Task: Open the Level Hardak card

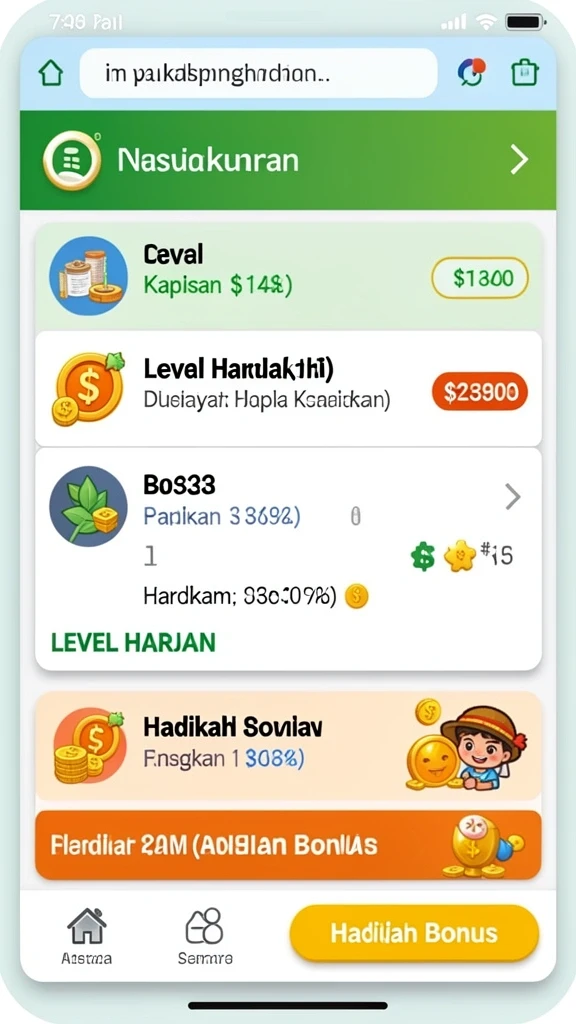Action: 288,389
